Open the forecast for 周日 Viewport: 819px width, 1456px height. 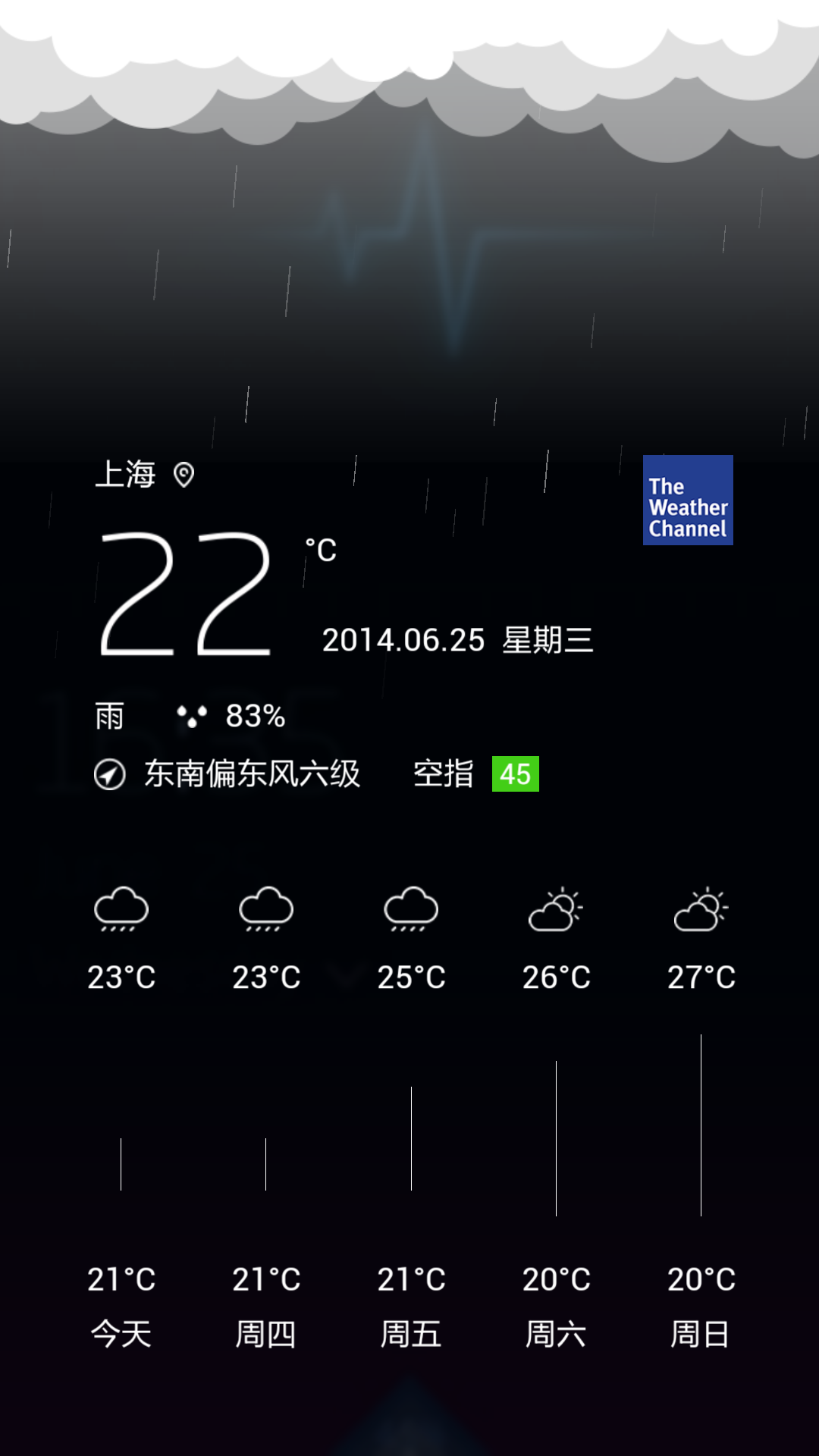coord(701,1333)
